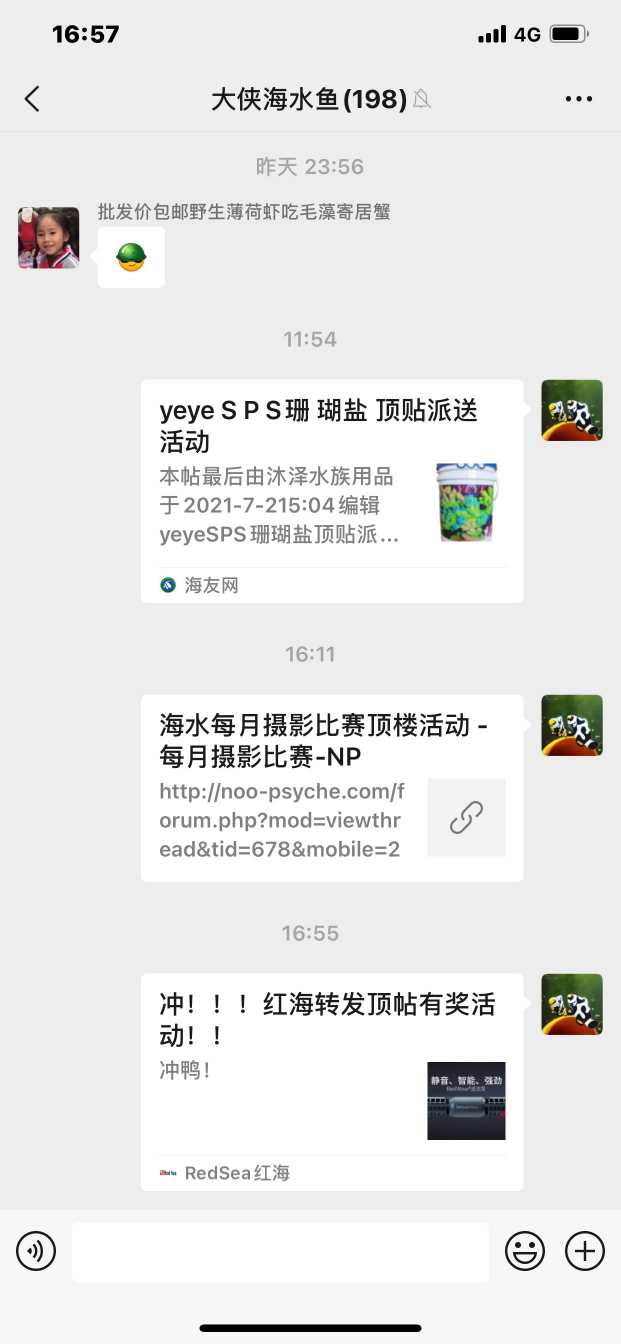Open the 红海转发顶帖有奖活动 link card
621x1344 pixels.
click(x=331, y=1080)
